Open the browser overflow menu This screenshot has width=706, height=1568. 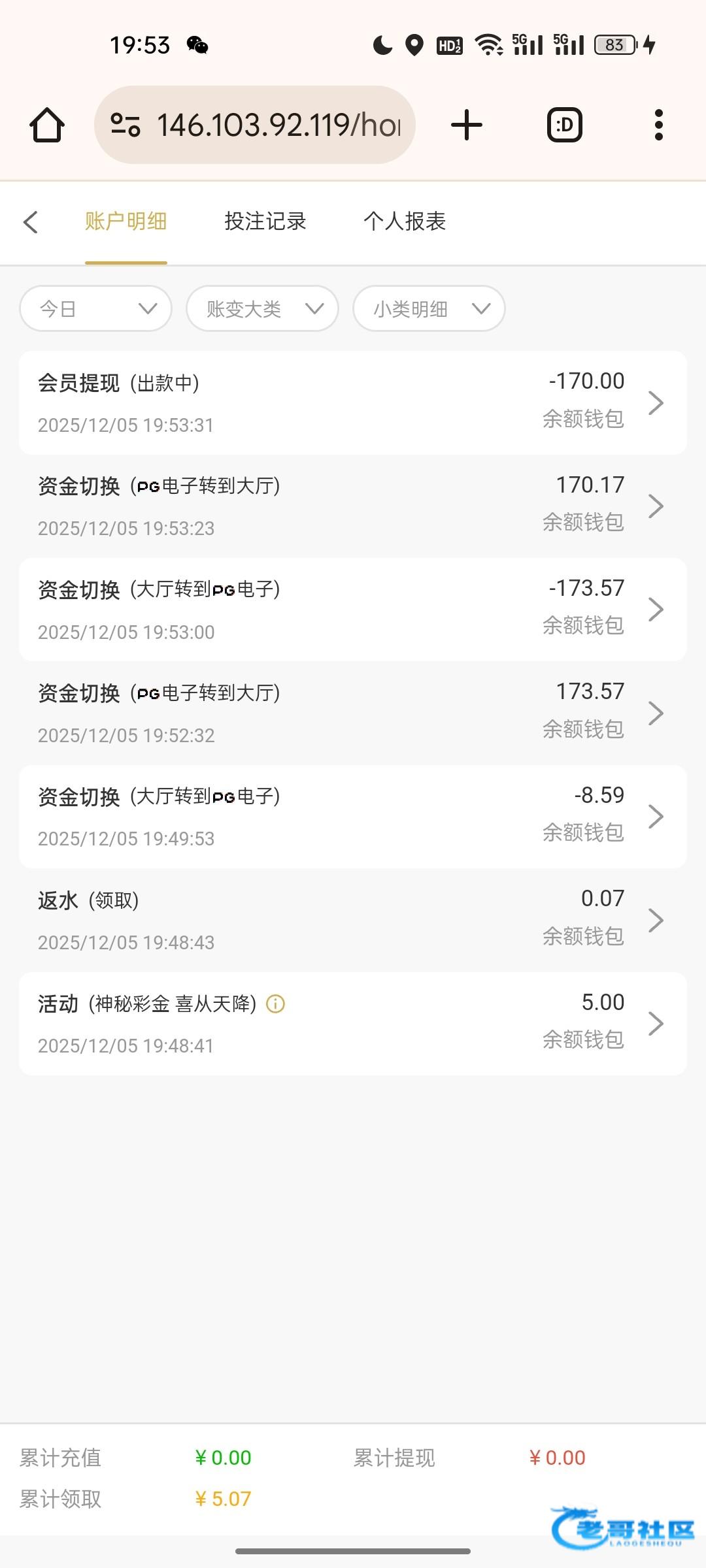coord(659,125)
